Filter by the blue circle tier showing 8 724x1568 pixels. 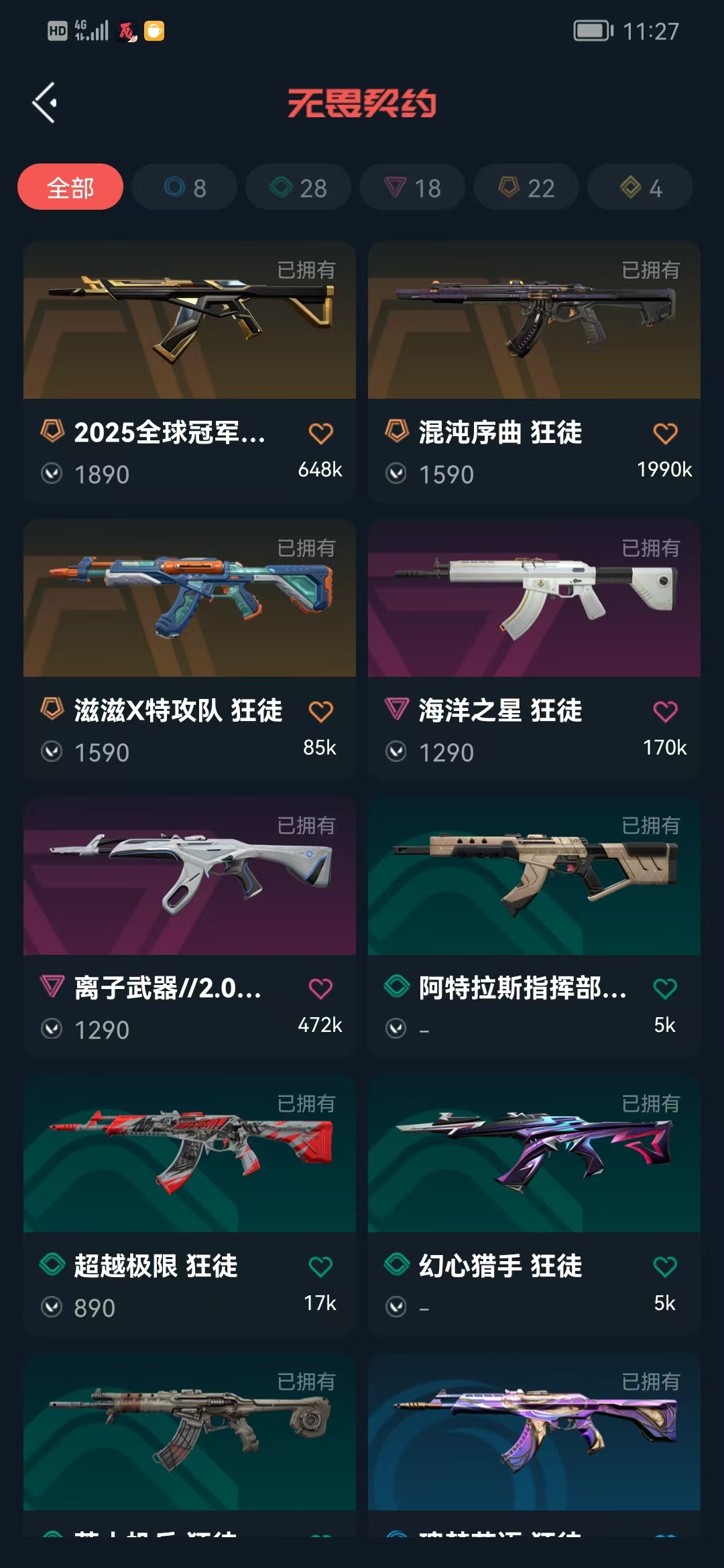[x=184, y=188]
